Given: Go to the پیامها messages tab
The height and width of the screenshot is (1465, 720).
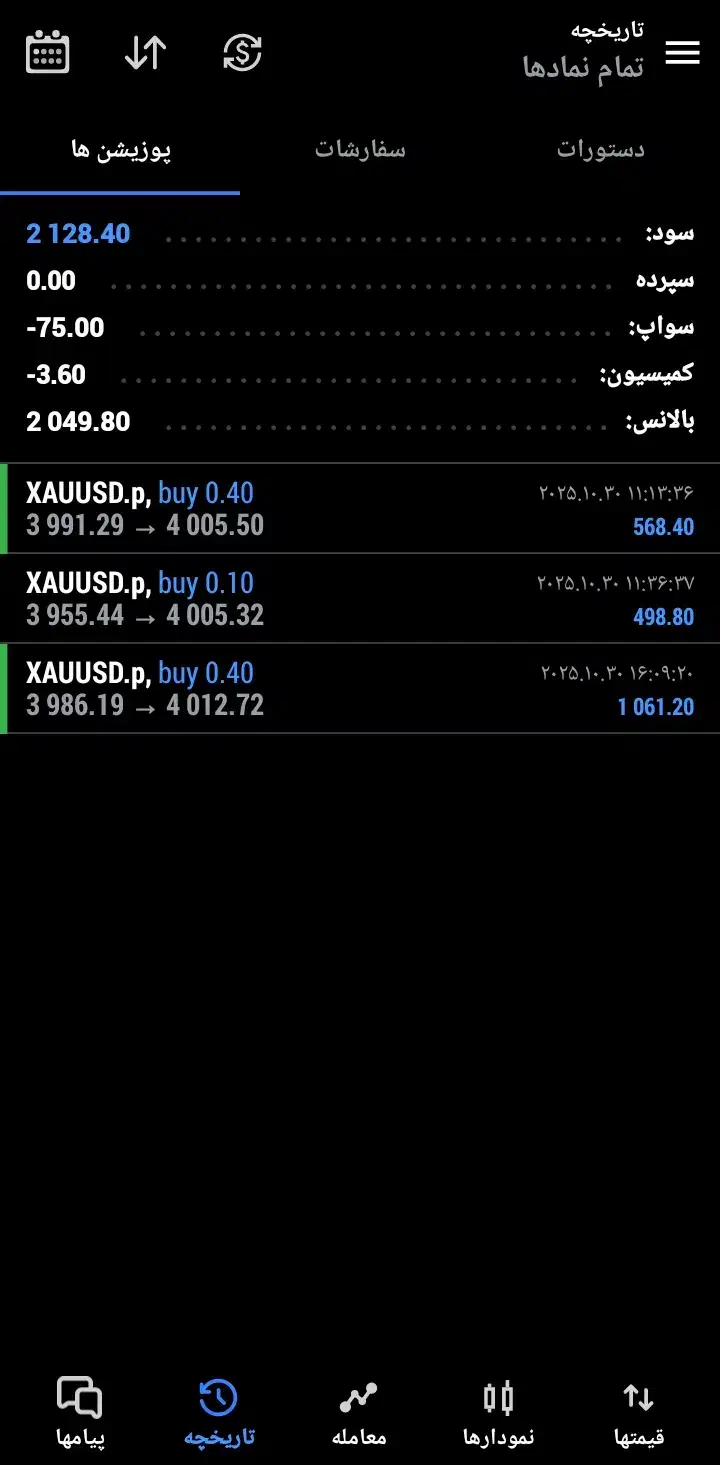Looking at the screenshot, I should tap(80, 1412).
